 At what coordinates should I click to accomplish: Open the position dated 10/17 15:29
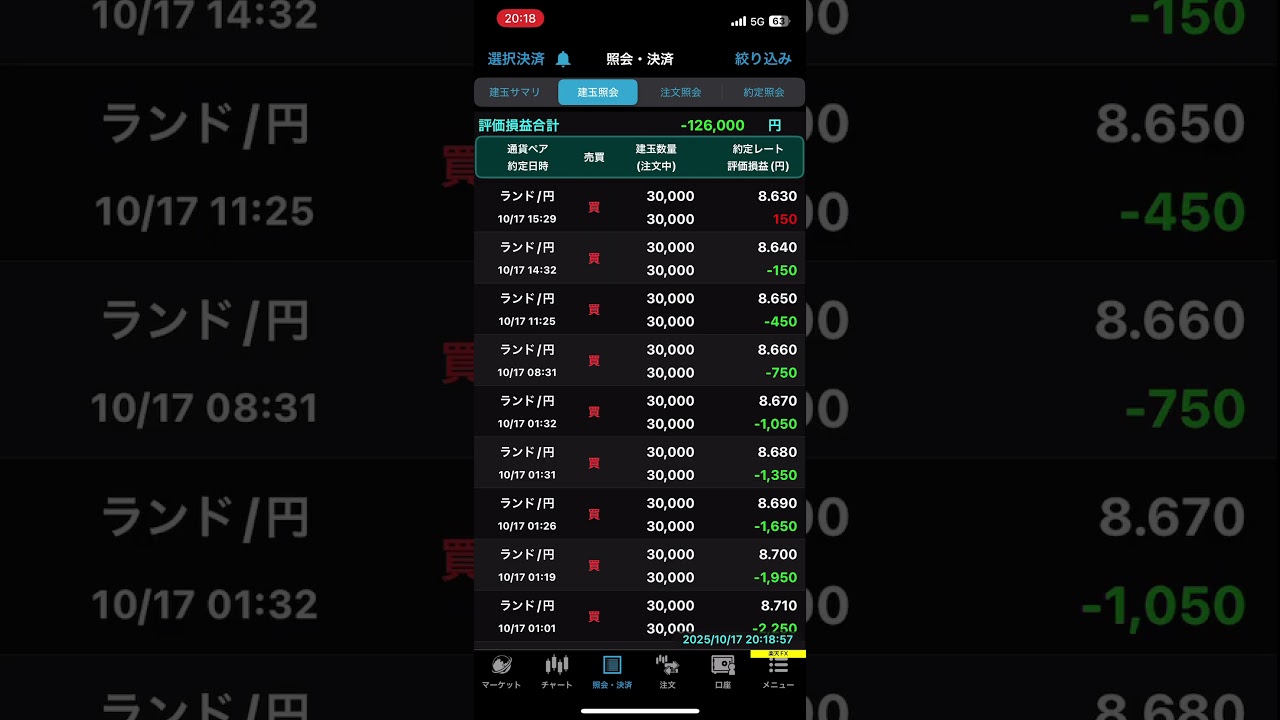639,208
